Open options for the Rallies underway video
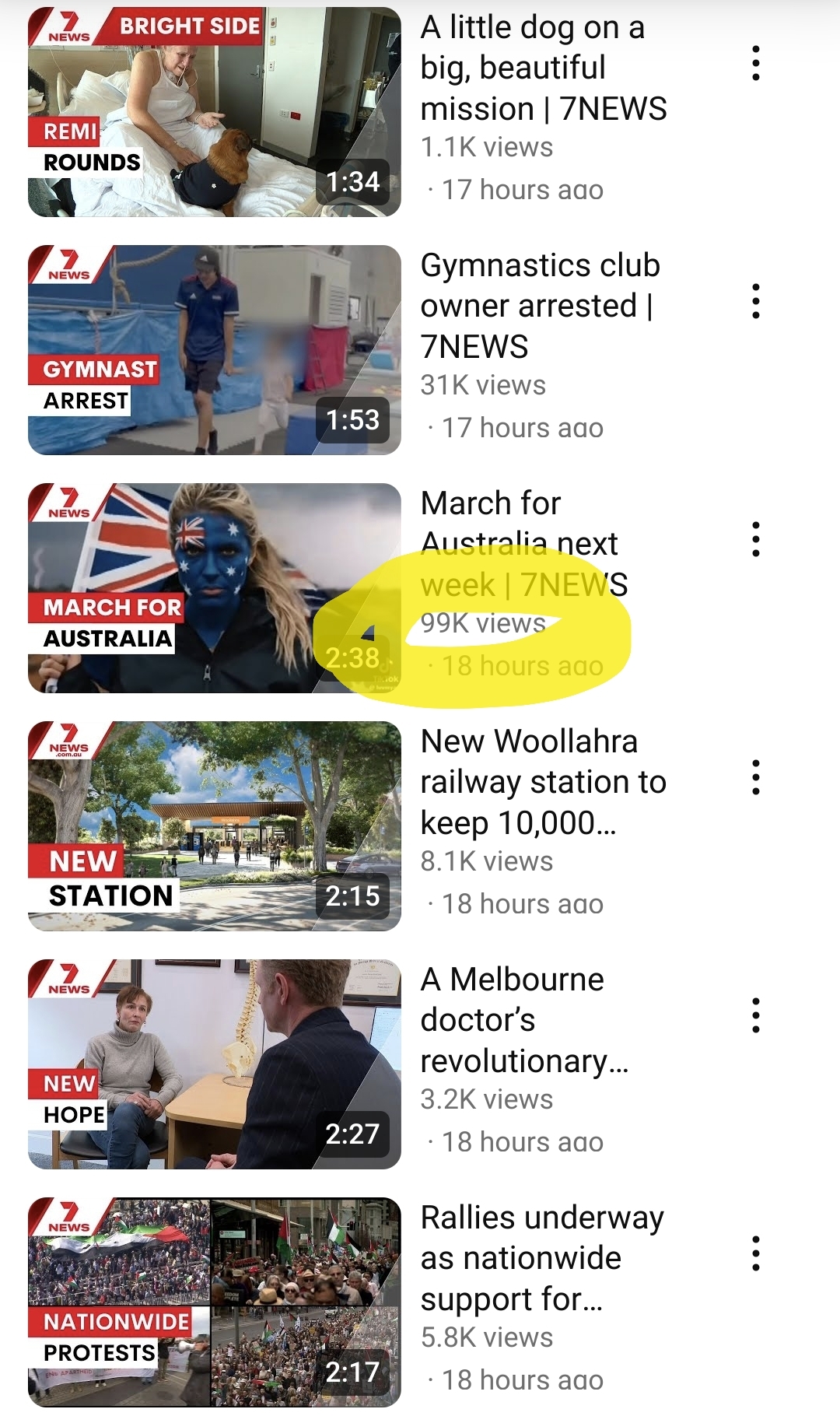 pos(755,1254)
